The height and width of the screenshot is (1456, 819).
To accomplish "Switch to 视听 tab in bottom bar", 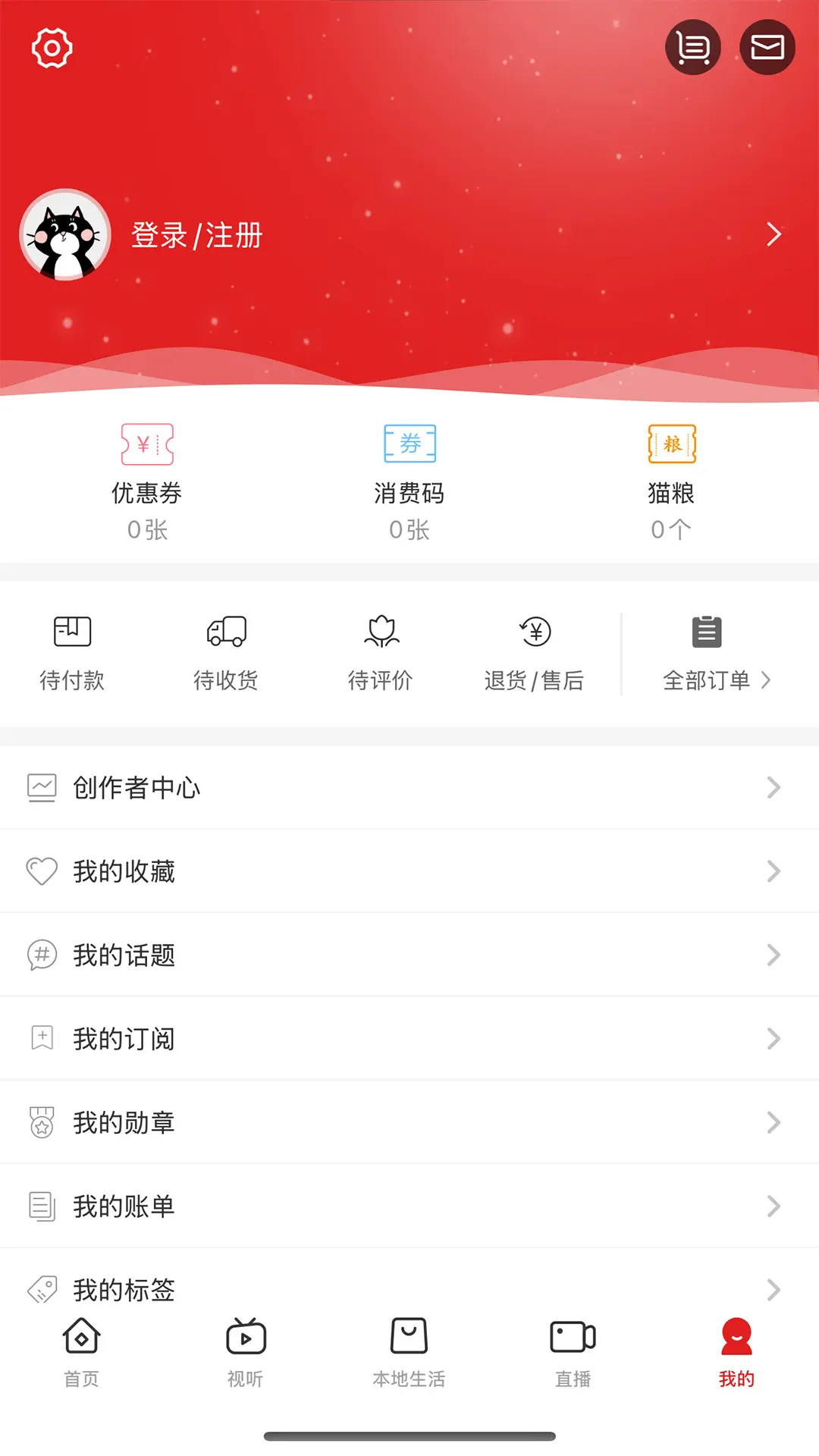I will click(x=244, y=1350).
